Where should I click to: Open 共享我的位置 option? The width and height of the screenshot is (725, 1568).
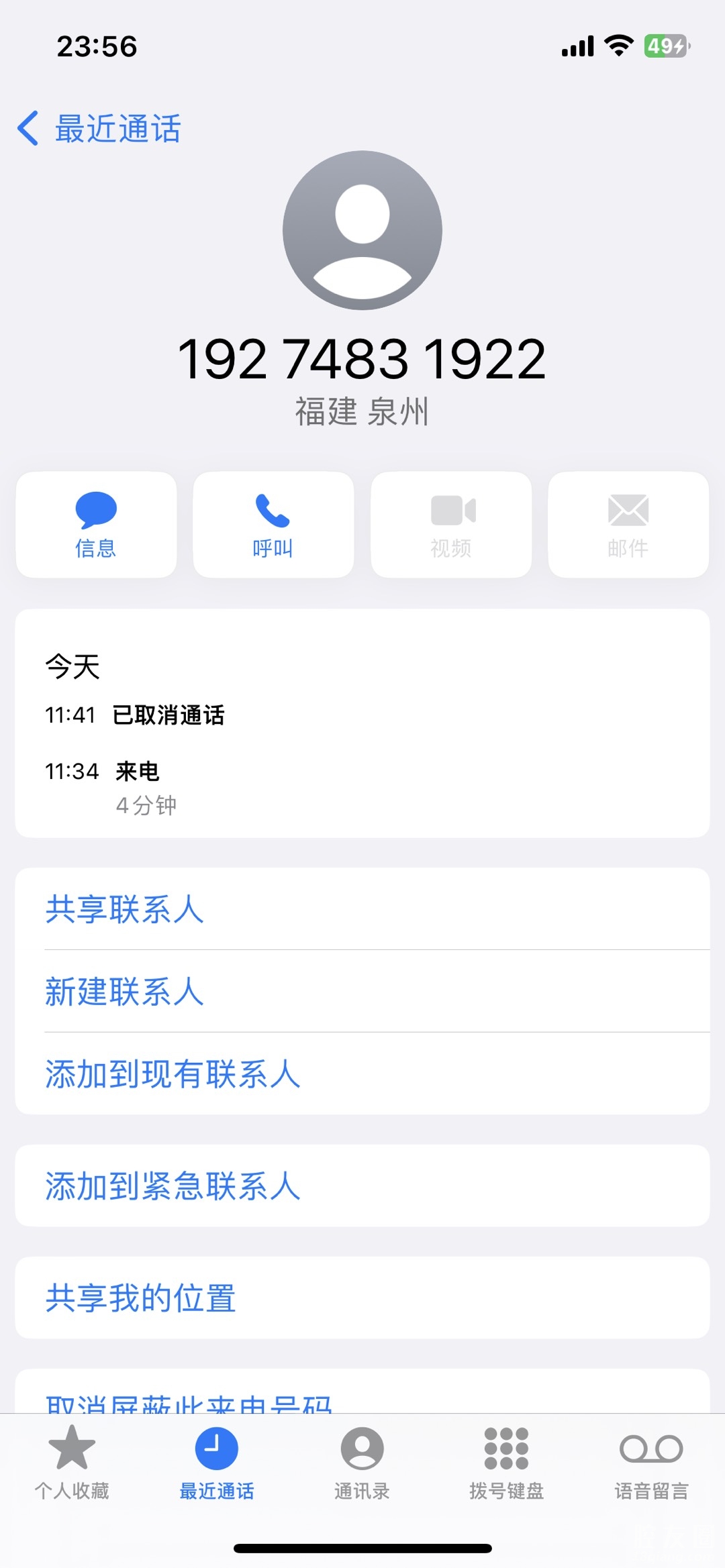pyautogui.click(x=141, y=1298)
